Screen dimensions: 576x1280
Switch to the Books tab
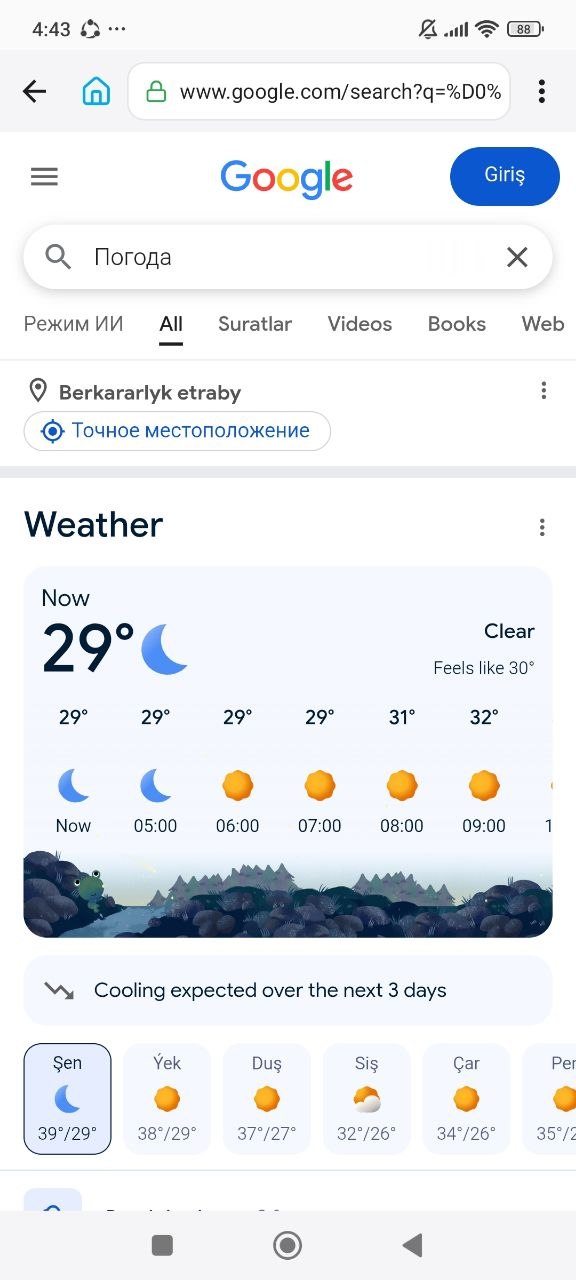coord(457,324)
